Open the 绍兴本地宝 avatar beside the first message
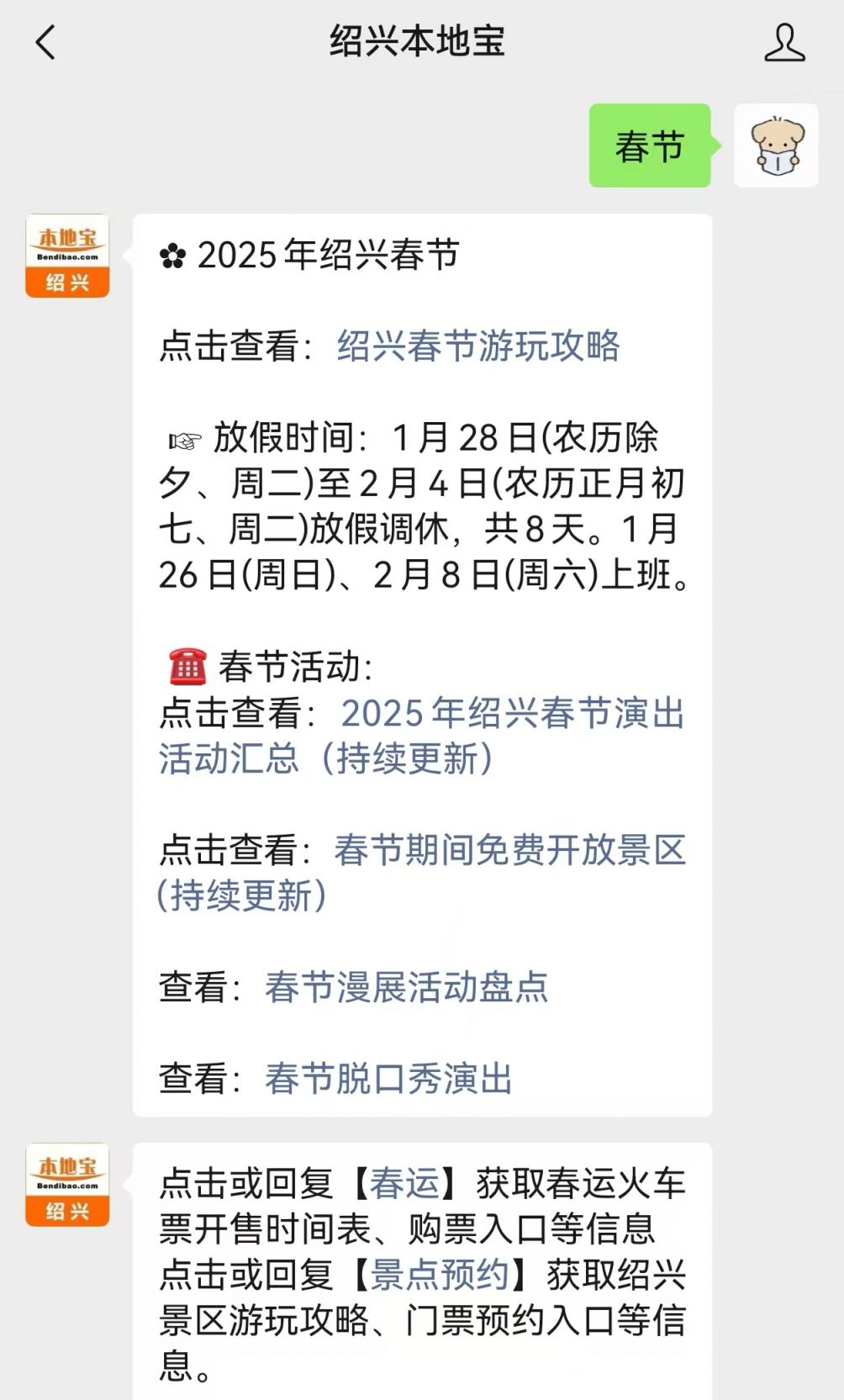This screenshot has width=844, height=1400. [67, 256]
